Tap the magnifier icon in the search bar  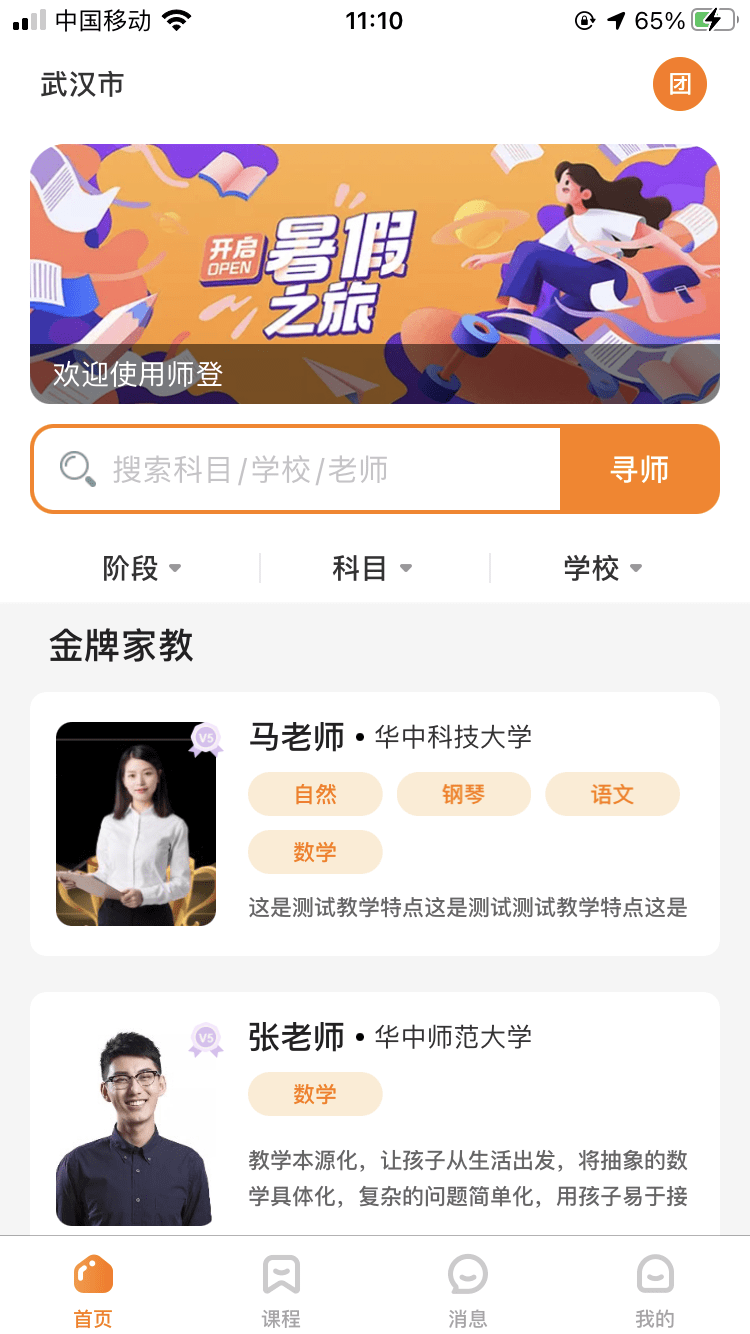tap(71, 468)
